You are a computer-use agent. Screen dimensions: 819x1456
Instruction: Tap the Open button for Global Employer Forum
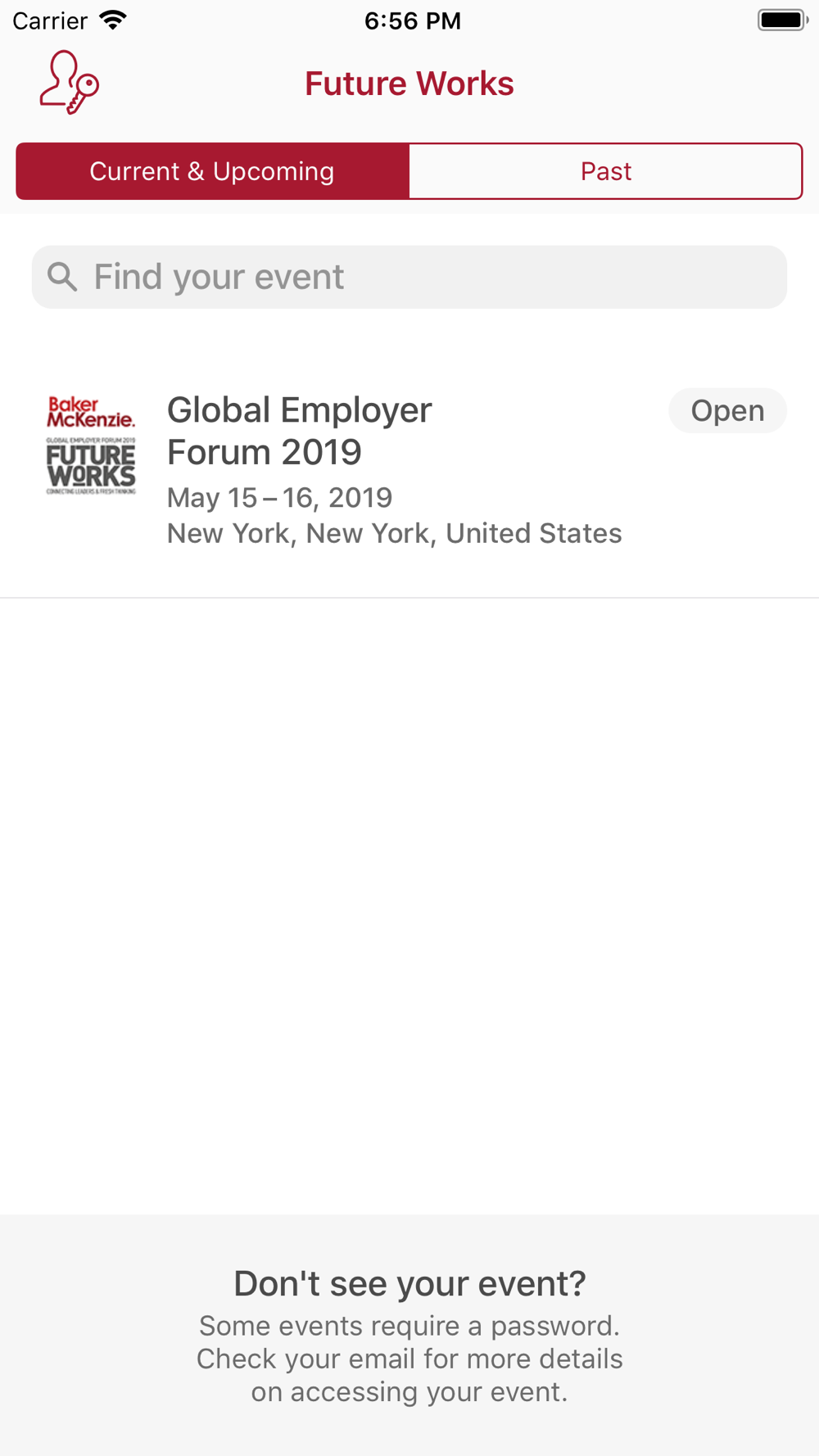pos(727,410)
